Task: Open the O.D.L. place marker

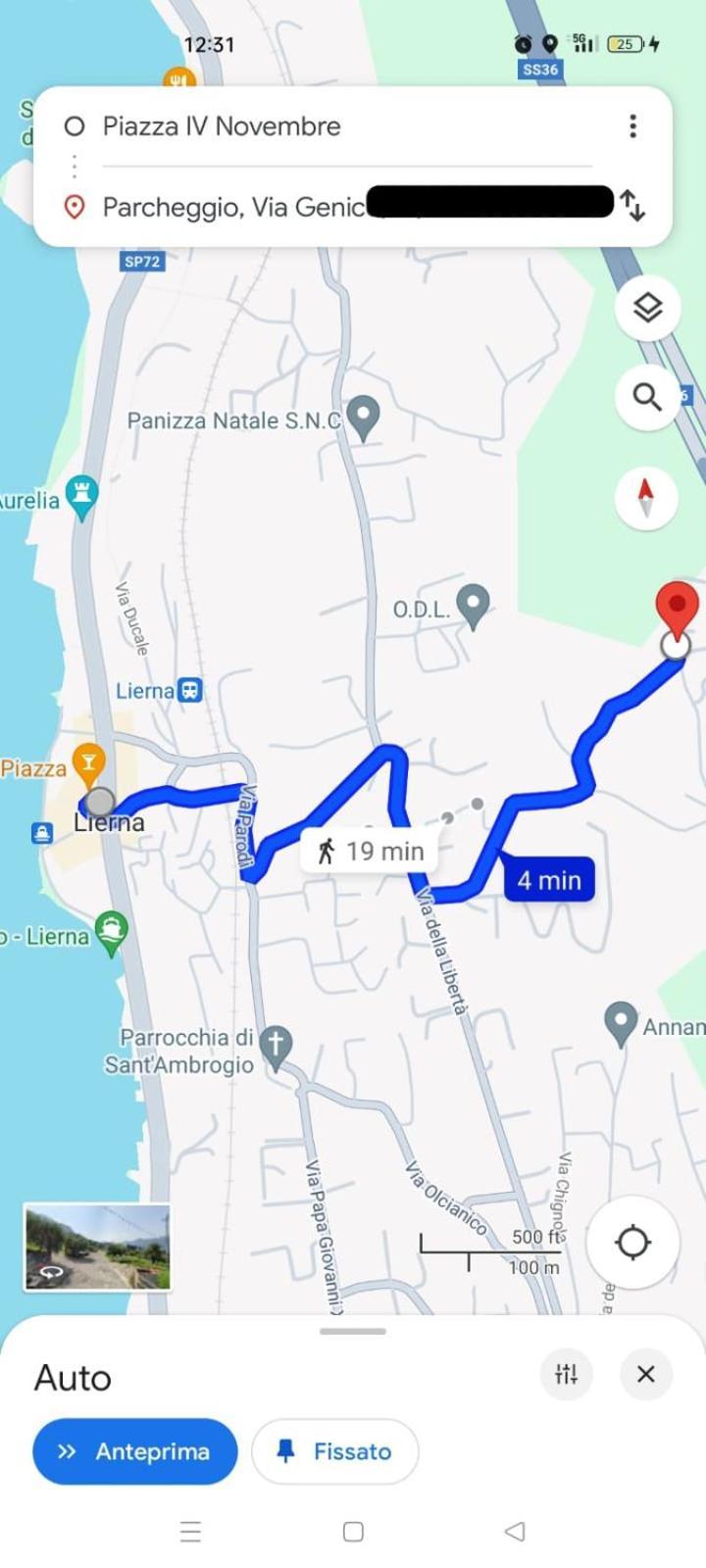Action: 473,606
